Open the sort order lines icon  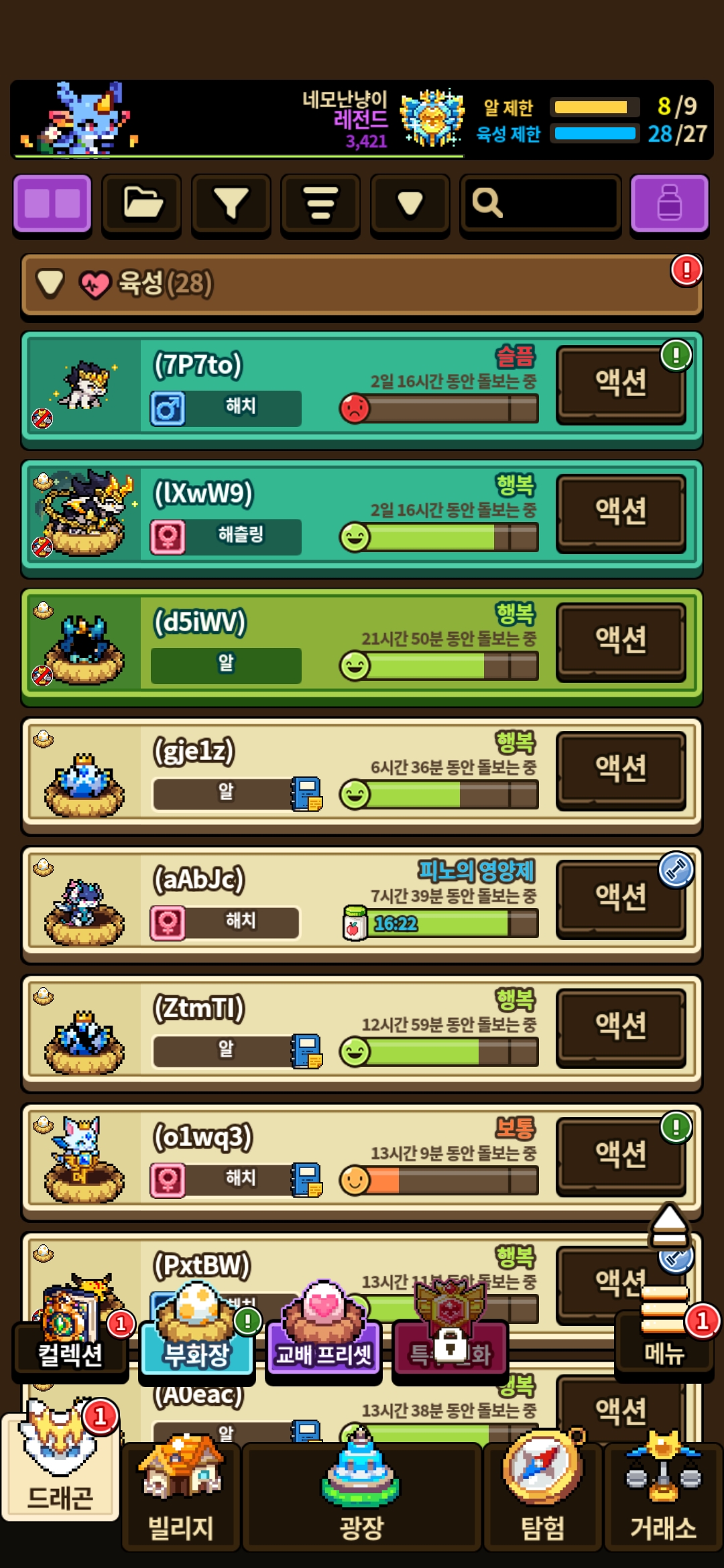click(x=320, y=203)
